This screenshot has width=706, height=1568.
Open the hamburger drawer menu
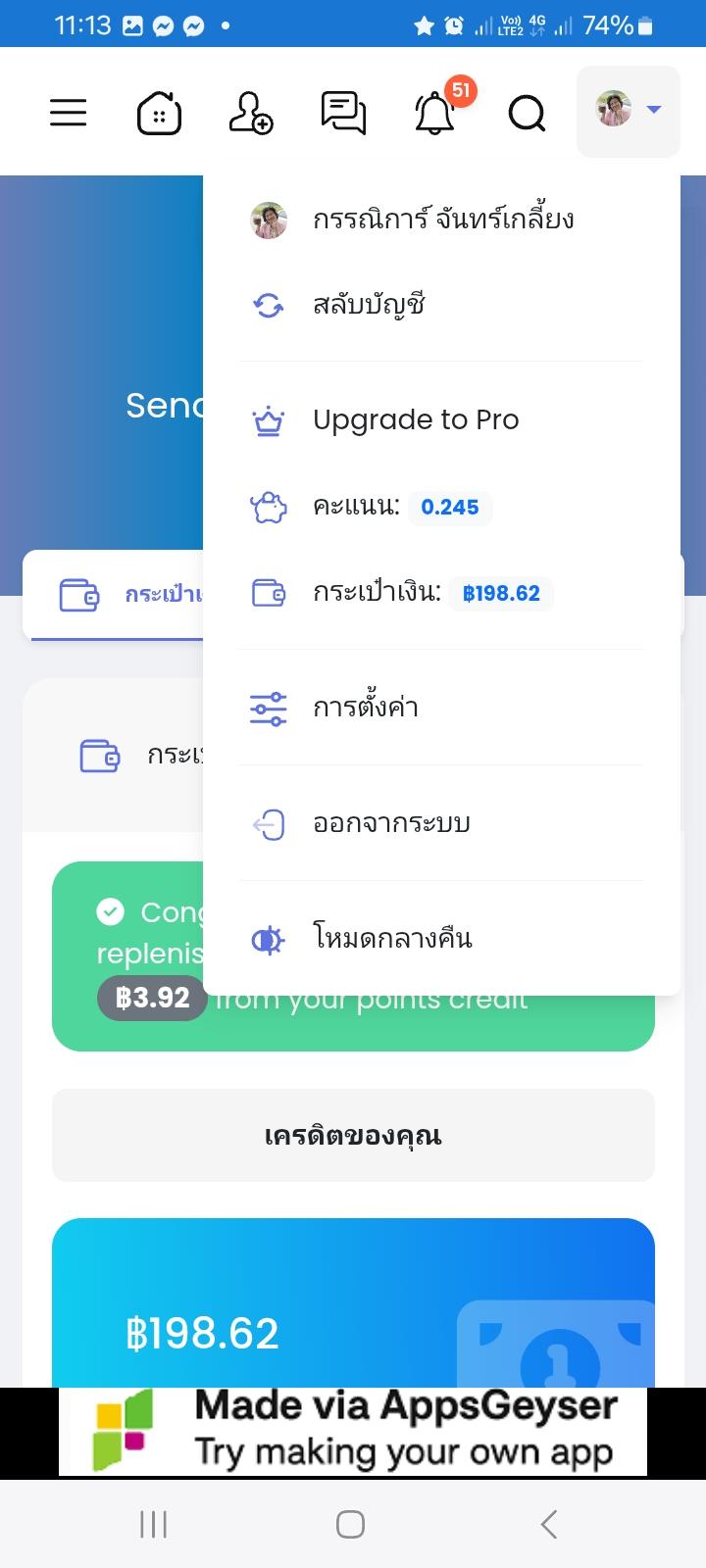pos(68,113)
